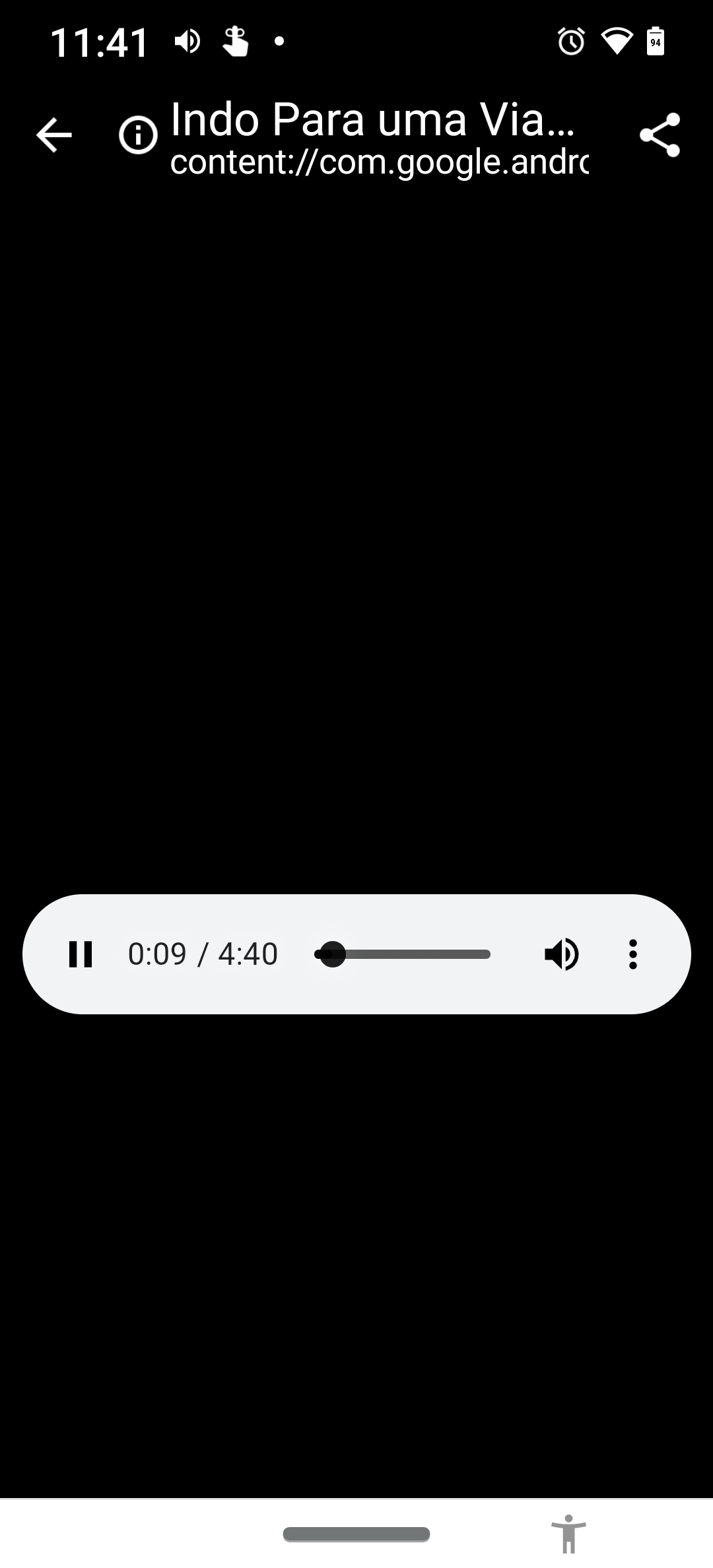The height and width of the screenshot is (1568, 713).
Task: Pause the audio playback
Action: coord(81,954)
